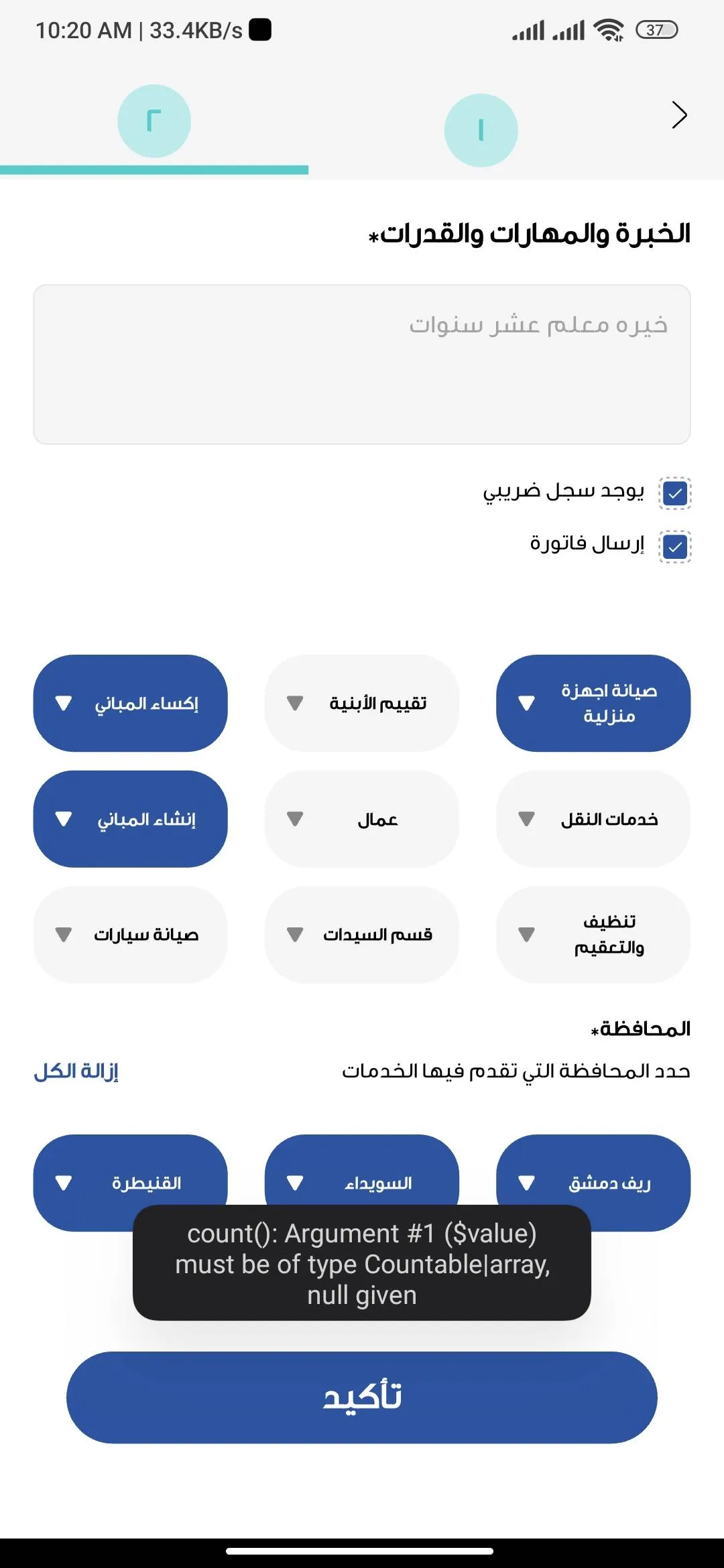Image resolution: width=724 pixels, height=1568 pixels.
Task: Go to step ١ in the stepper
Action: 481,130
